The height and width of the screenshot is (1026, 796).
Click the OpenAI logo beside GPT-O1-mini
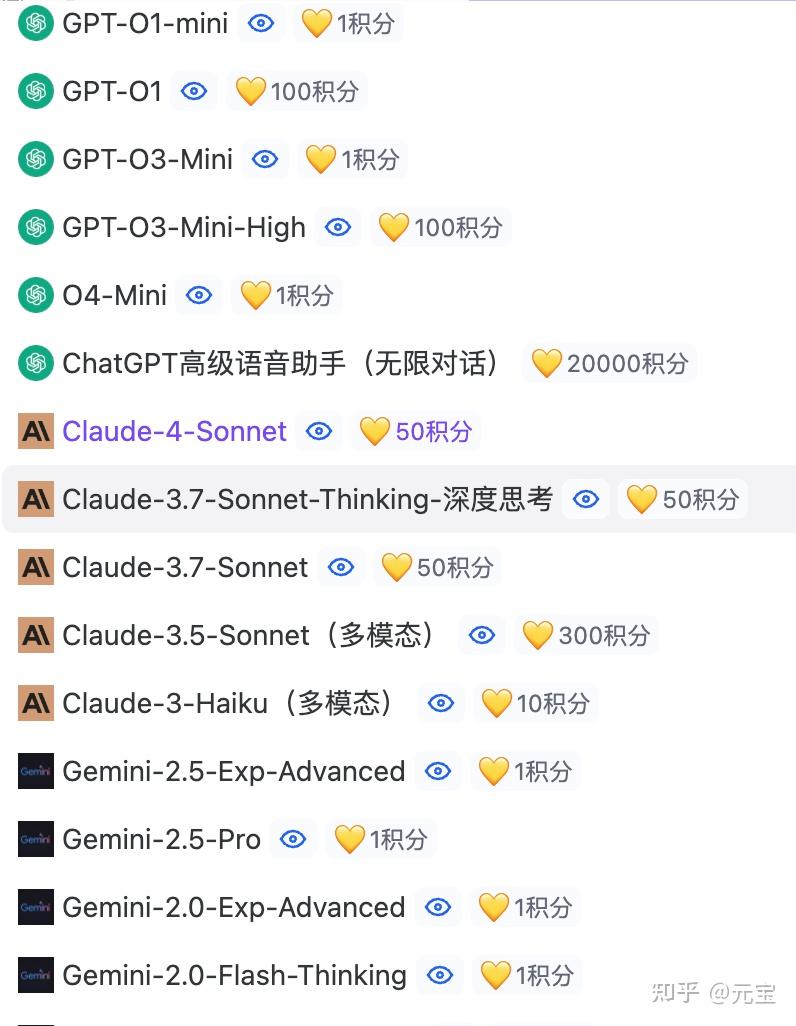(36, 23)
